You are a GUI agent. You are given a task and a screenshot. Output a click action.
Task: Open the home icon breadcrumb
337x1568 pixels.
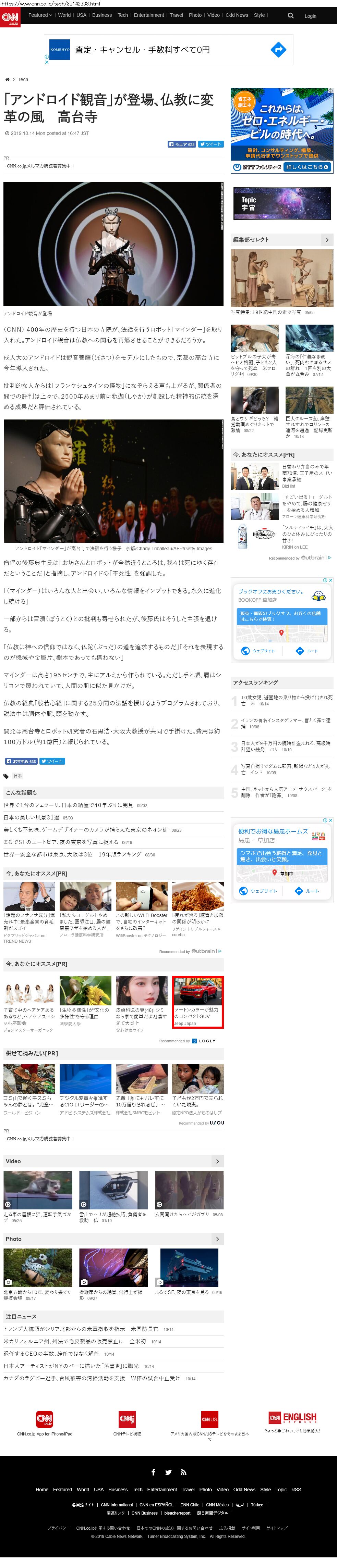tap(7, 80)
